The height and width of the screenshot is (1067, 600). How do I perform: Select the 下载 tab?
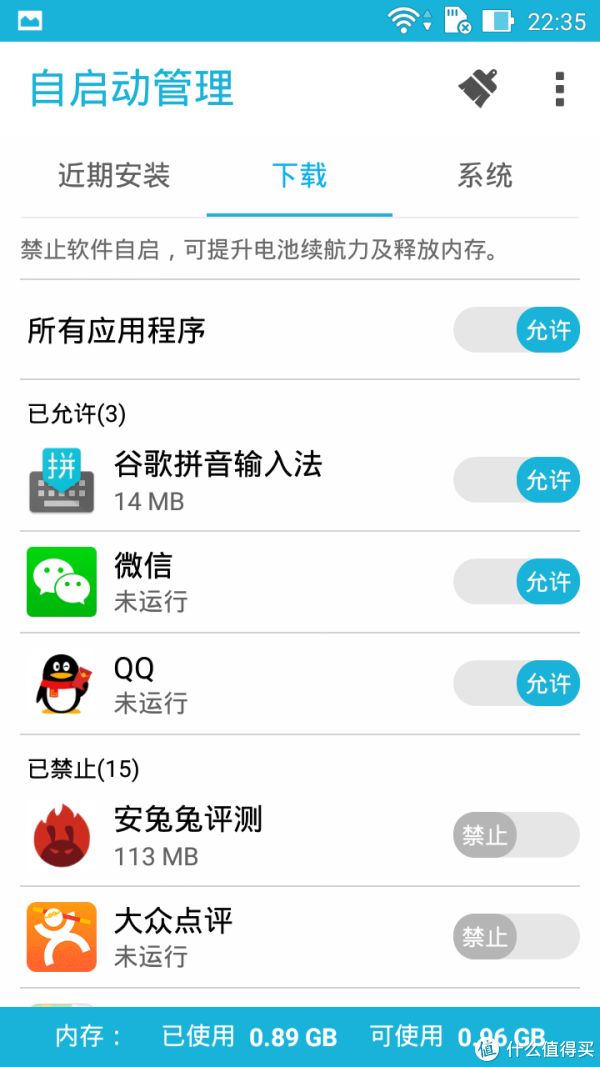coord(299,176)
